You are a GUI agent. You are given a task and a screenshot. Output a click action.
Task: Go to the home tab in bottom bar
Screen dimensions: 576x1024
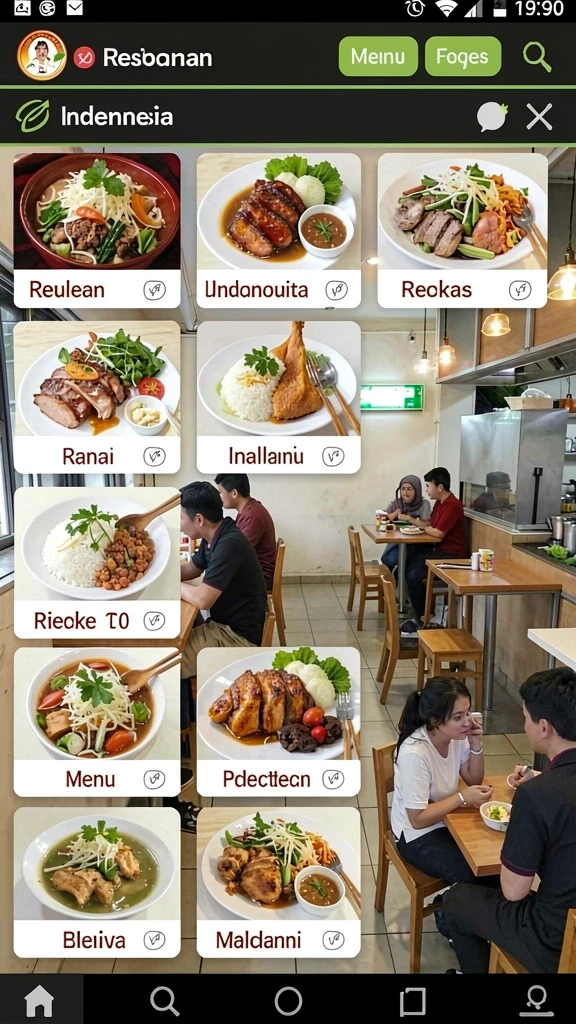pyautogui.click(x=39, y=1000)
